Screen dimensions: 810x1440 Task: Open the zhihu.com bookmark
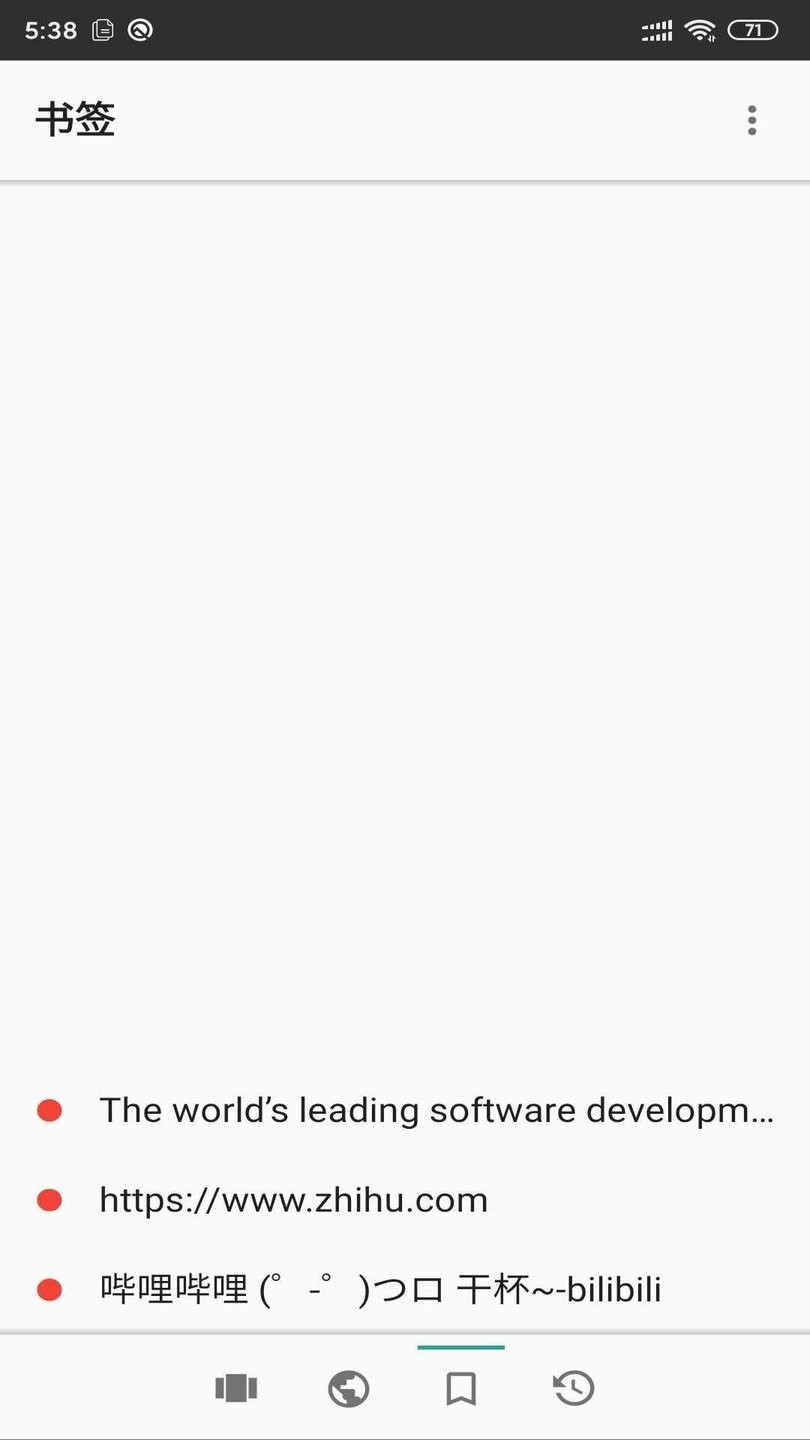pyautogui.click(x=294, y=1200)
